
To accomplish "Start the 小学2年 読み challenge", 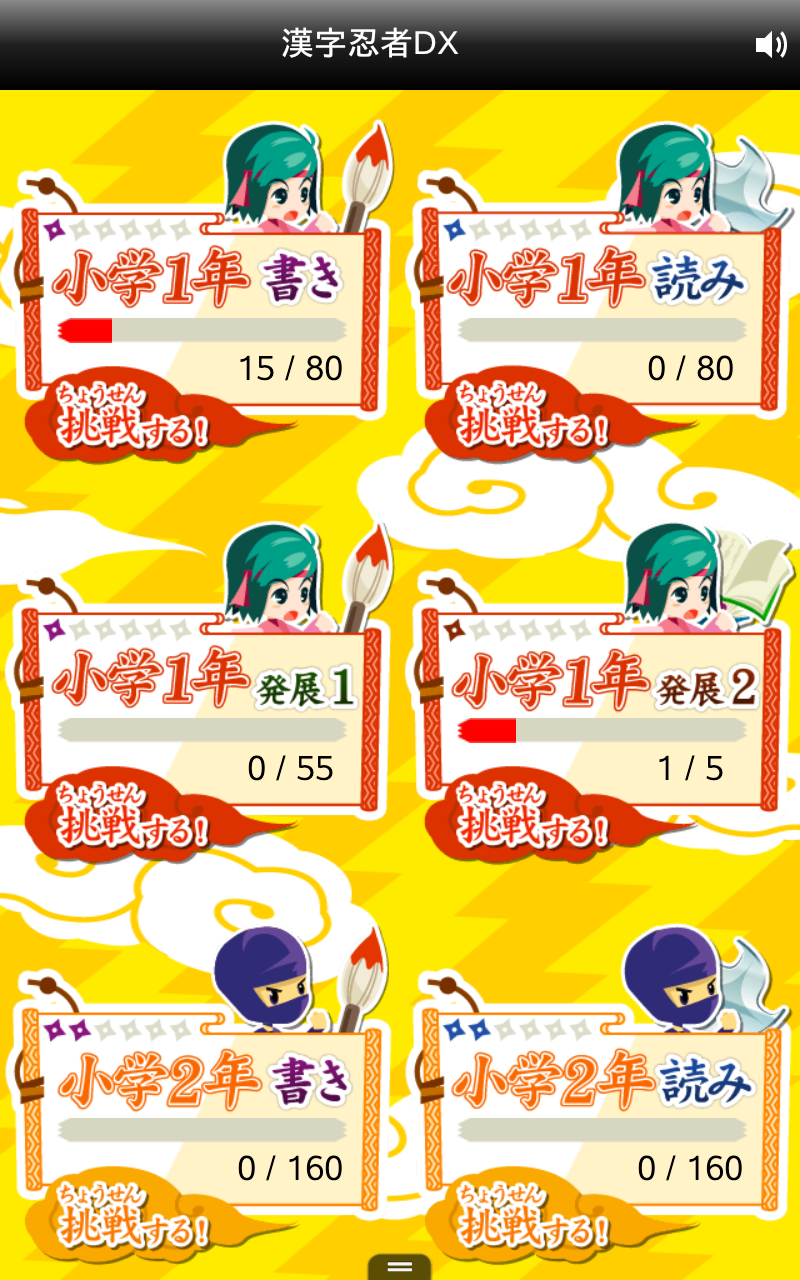I will (x=535, y=1221).
